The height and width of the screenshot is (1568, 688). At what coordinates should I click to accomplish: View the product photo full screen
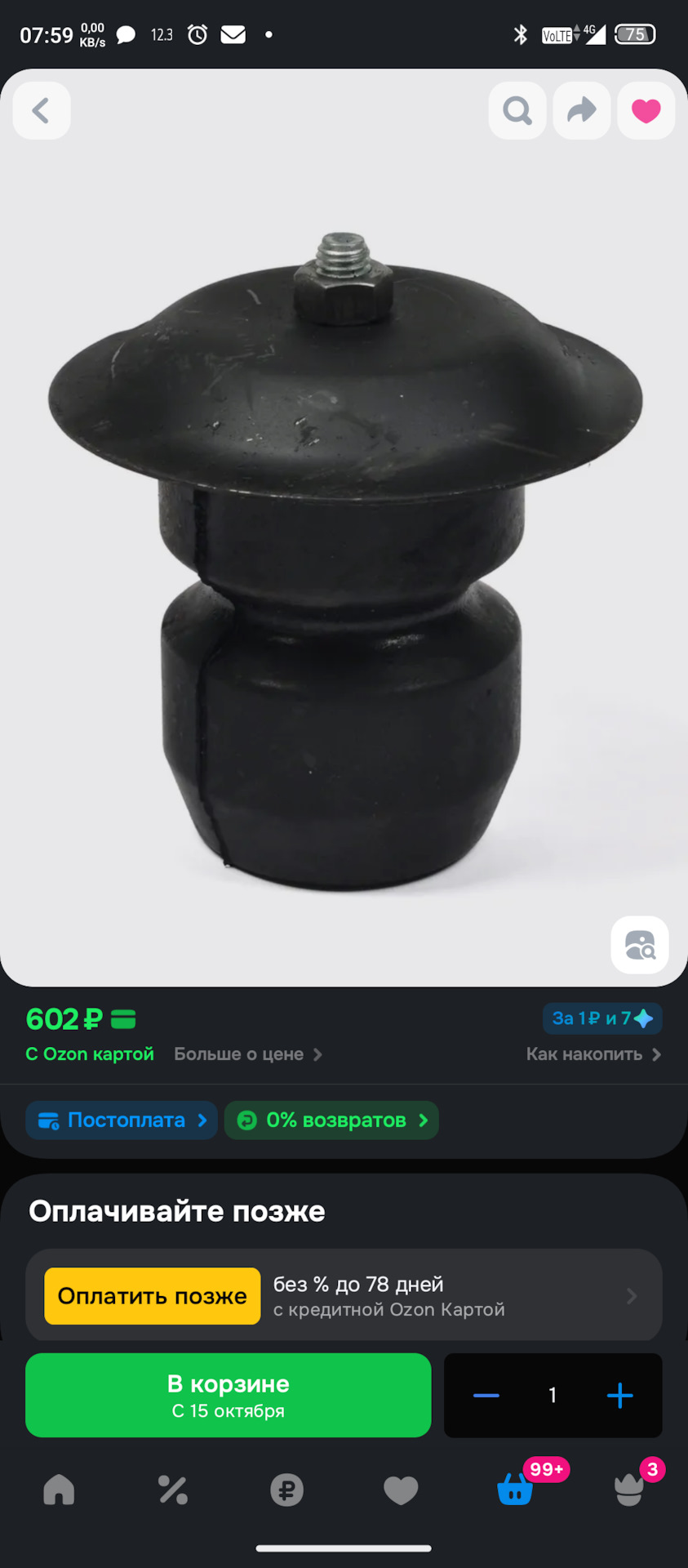344,555
